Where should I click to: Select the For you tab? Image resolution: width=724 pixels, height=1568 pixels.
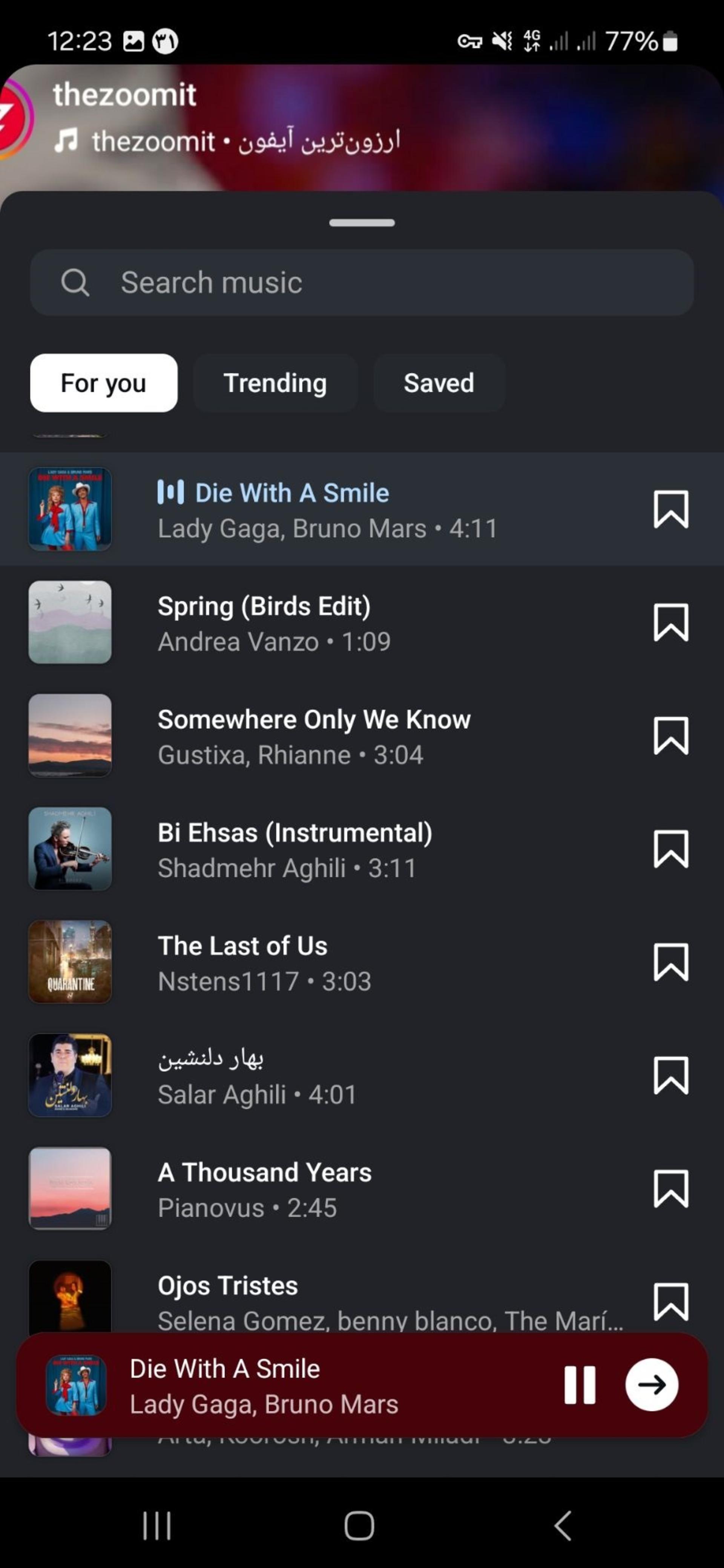click(104, 383)
